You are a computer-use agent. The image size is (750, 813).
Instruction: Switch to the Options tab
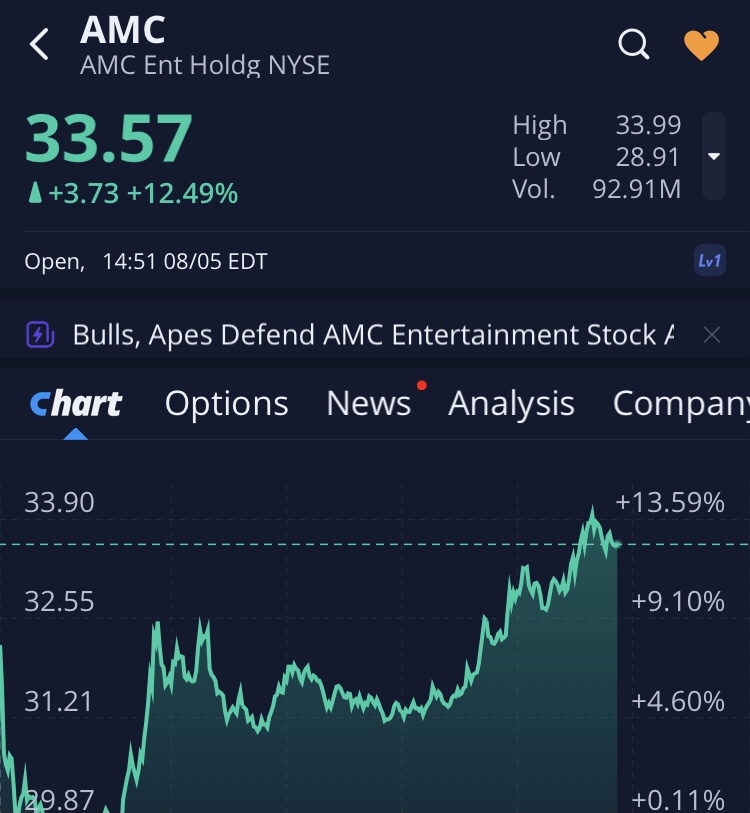226,404
